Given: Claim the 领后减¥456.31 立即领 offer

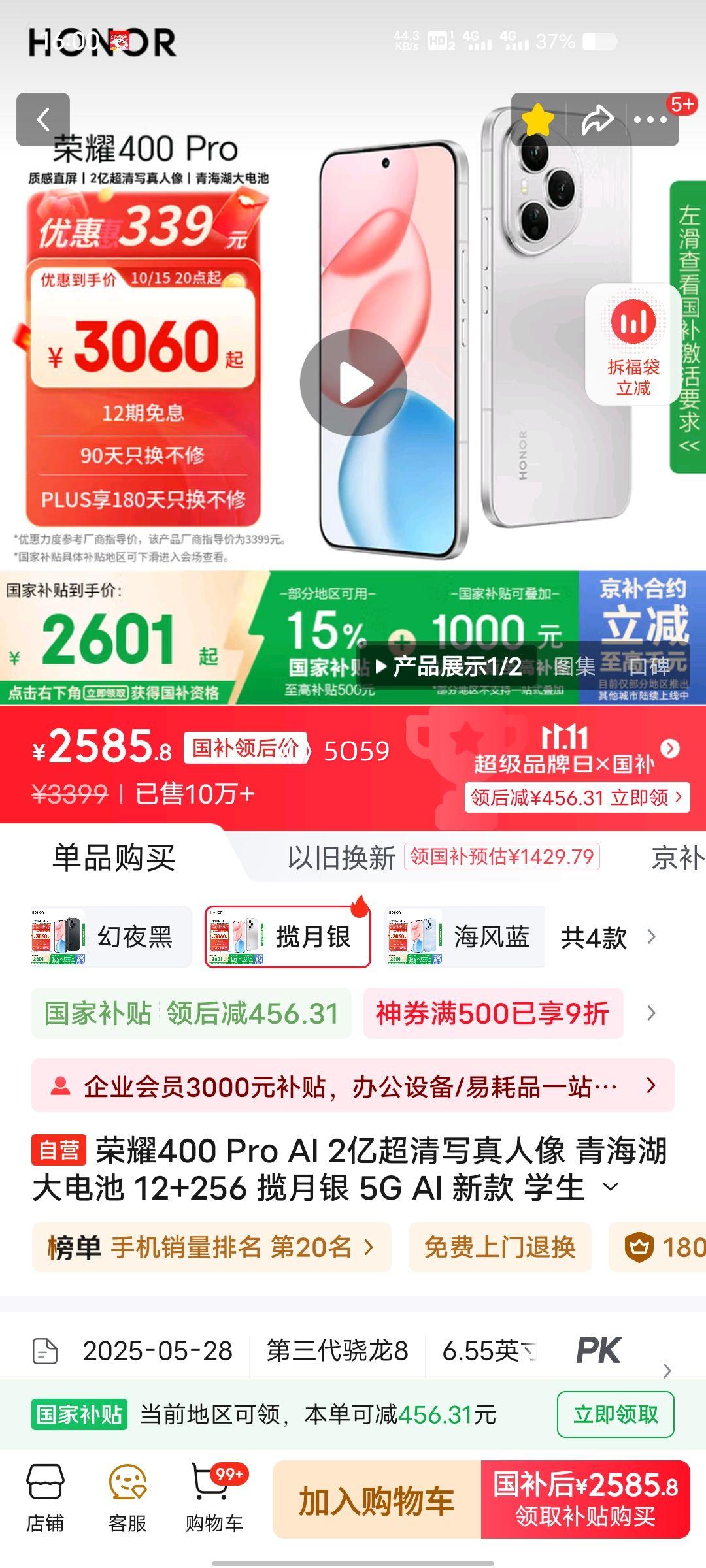Looking at the screenshot, I should point(577,798).
